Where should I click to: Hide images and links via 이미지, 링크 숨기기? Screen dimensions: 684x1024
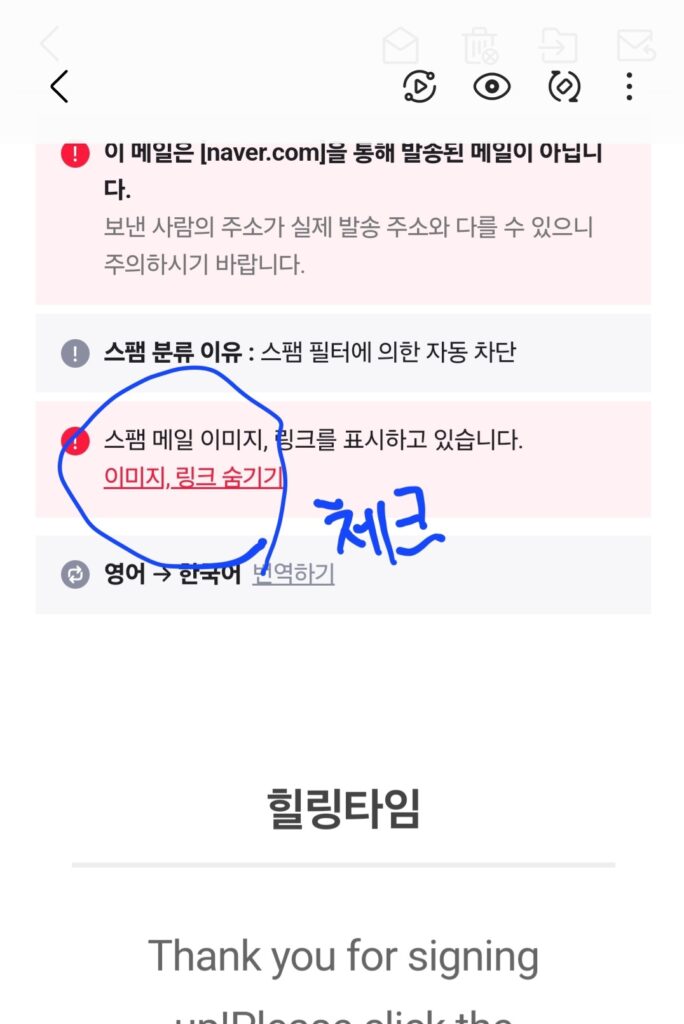(193, 477)
